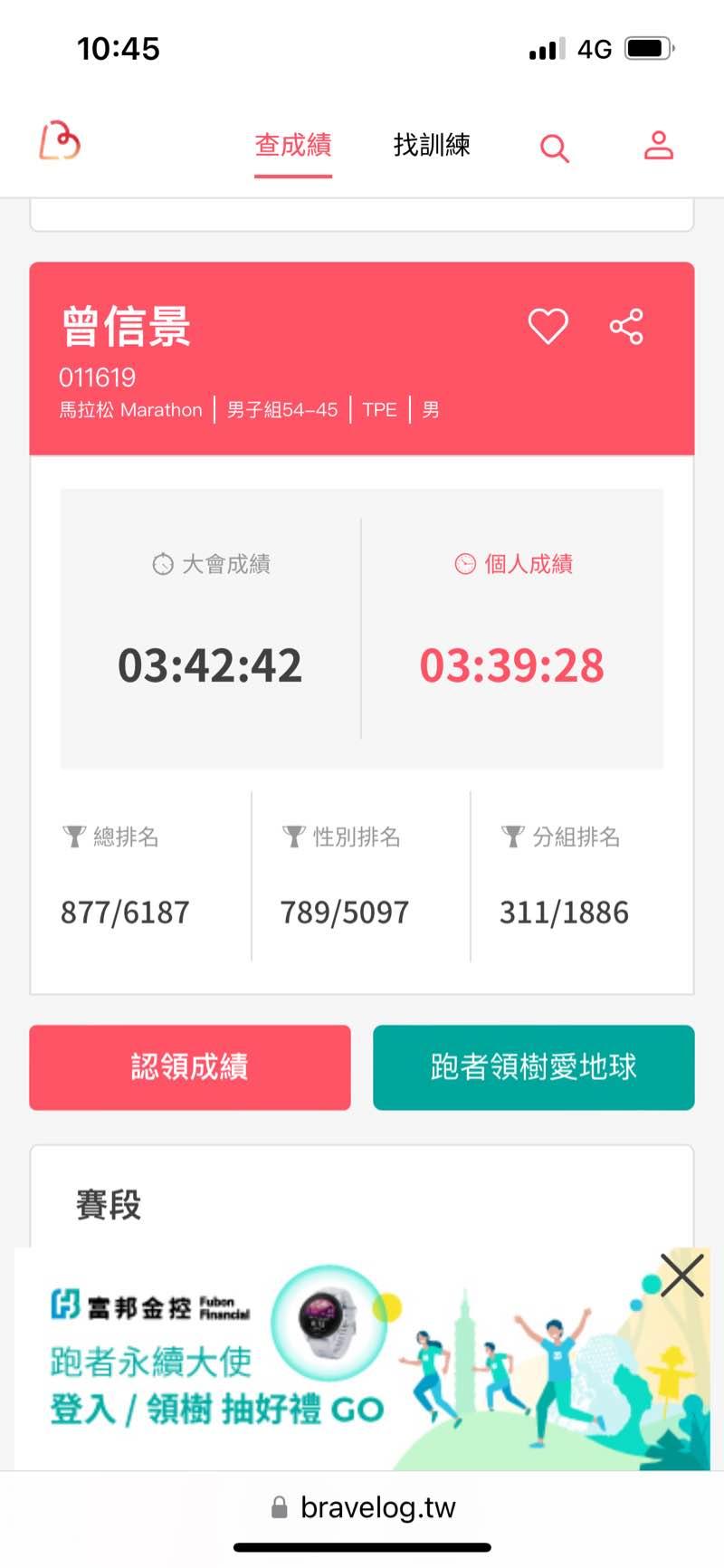Share 曾信景's race result
The width and height of the screenshot is (724, 1568).
coord(626,326)
